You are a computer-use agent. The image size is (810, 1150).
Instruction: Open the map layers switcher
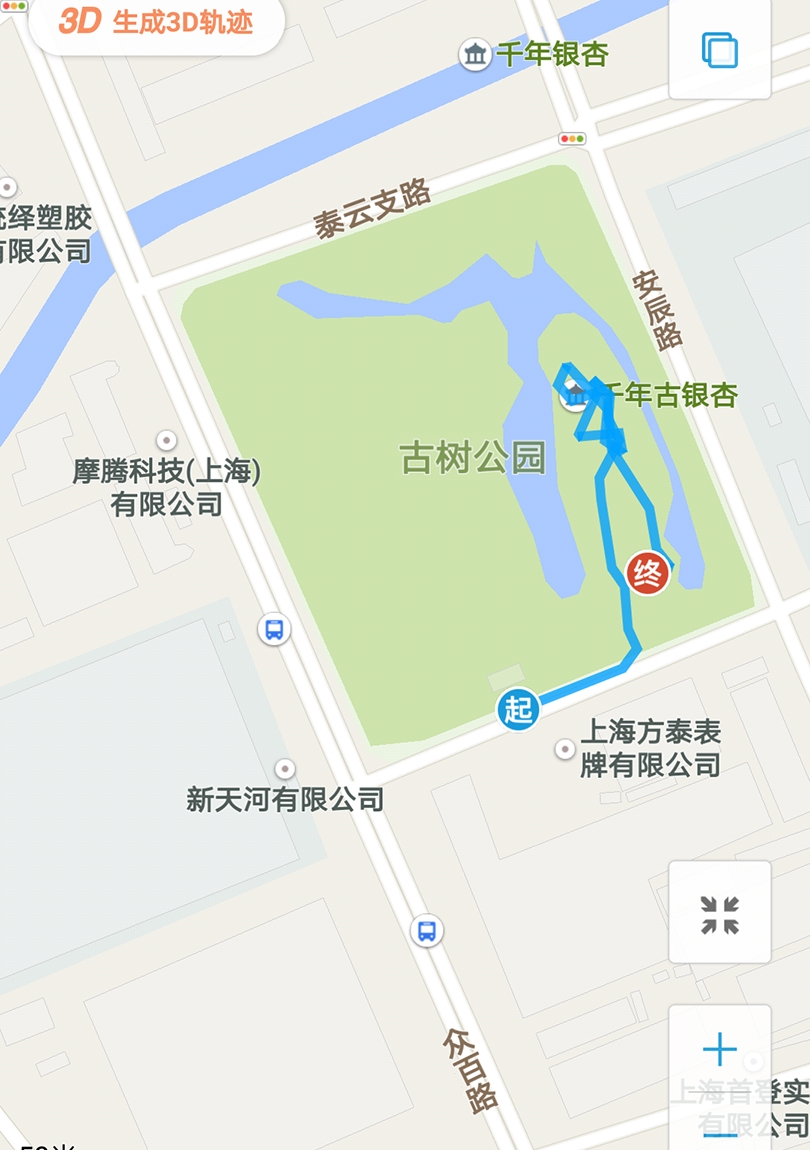(719, 49)
